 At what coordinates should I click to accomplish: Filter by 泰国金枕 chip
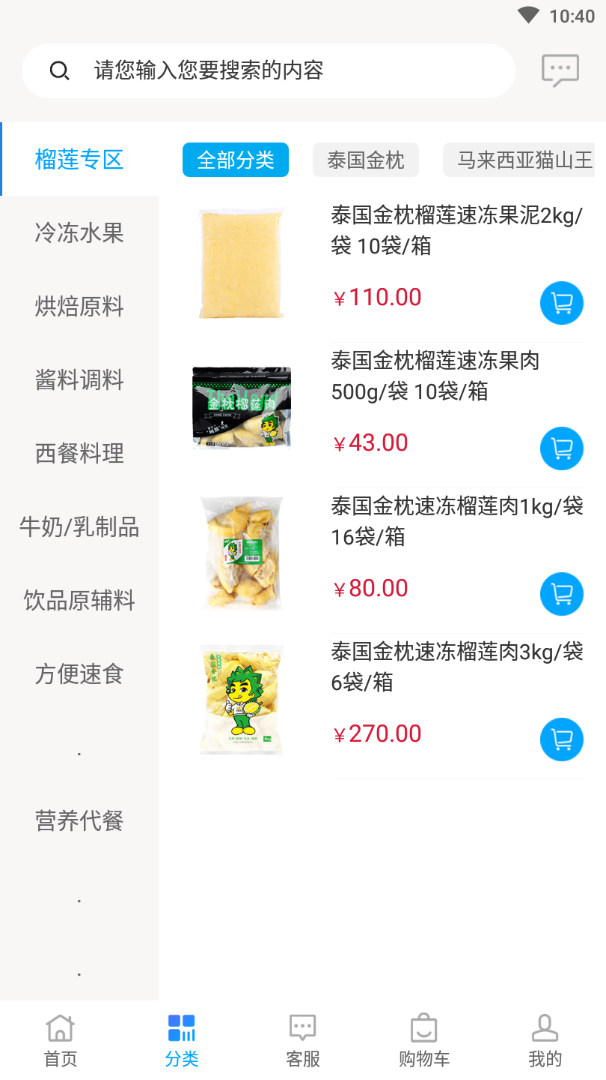[x=366, y=160]
